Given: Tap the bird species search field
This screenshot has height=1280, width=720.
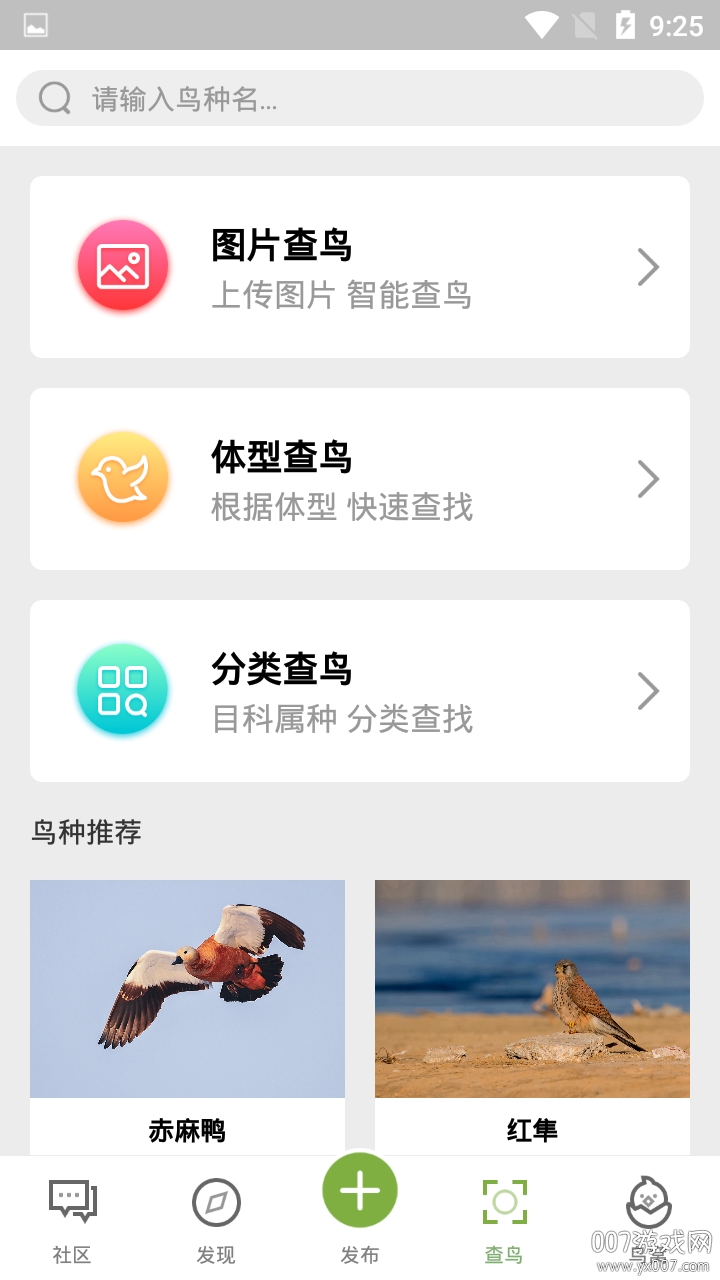Looking at the screenshot, I should coord(360,98).
